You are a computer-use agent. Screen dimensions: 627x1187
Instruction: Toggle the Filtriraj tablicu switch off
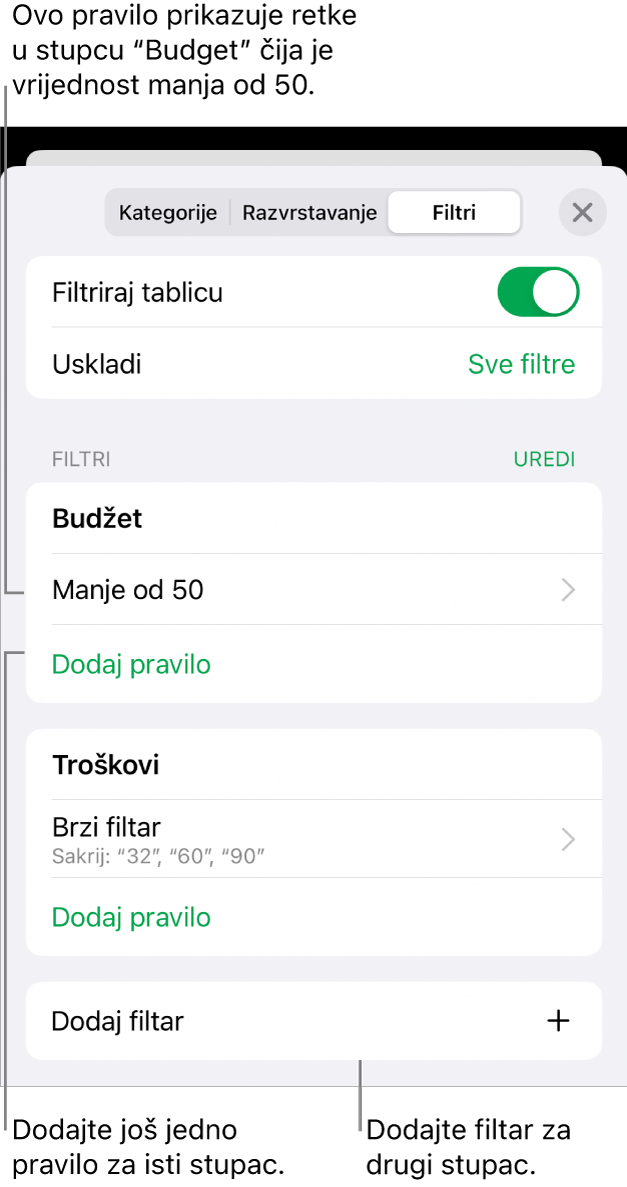tap(538, 293)
